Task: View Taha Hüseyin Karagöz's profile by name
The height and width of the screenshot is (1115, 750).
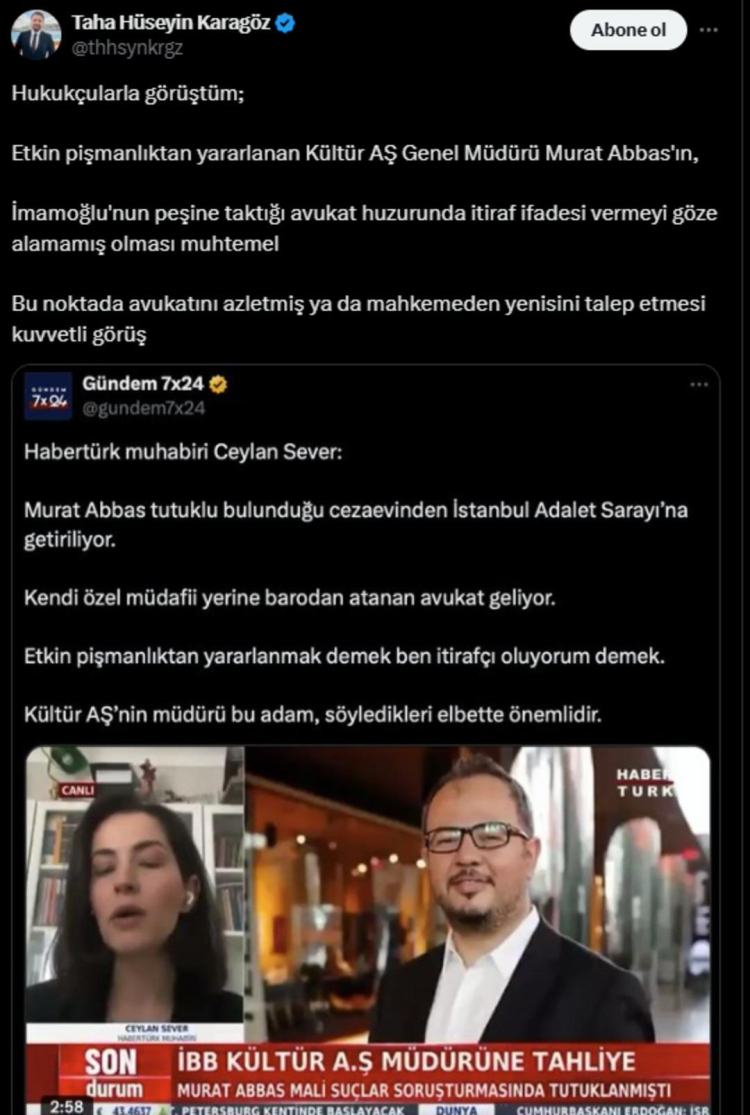Action: click(x=171, y=25)
